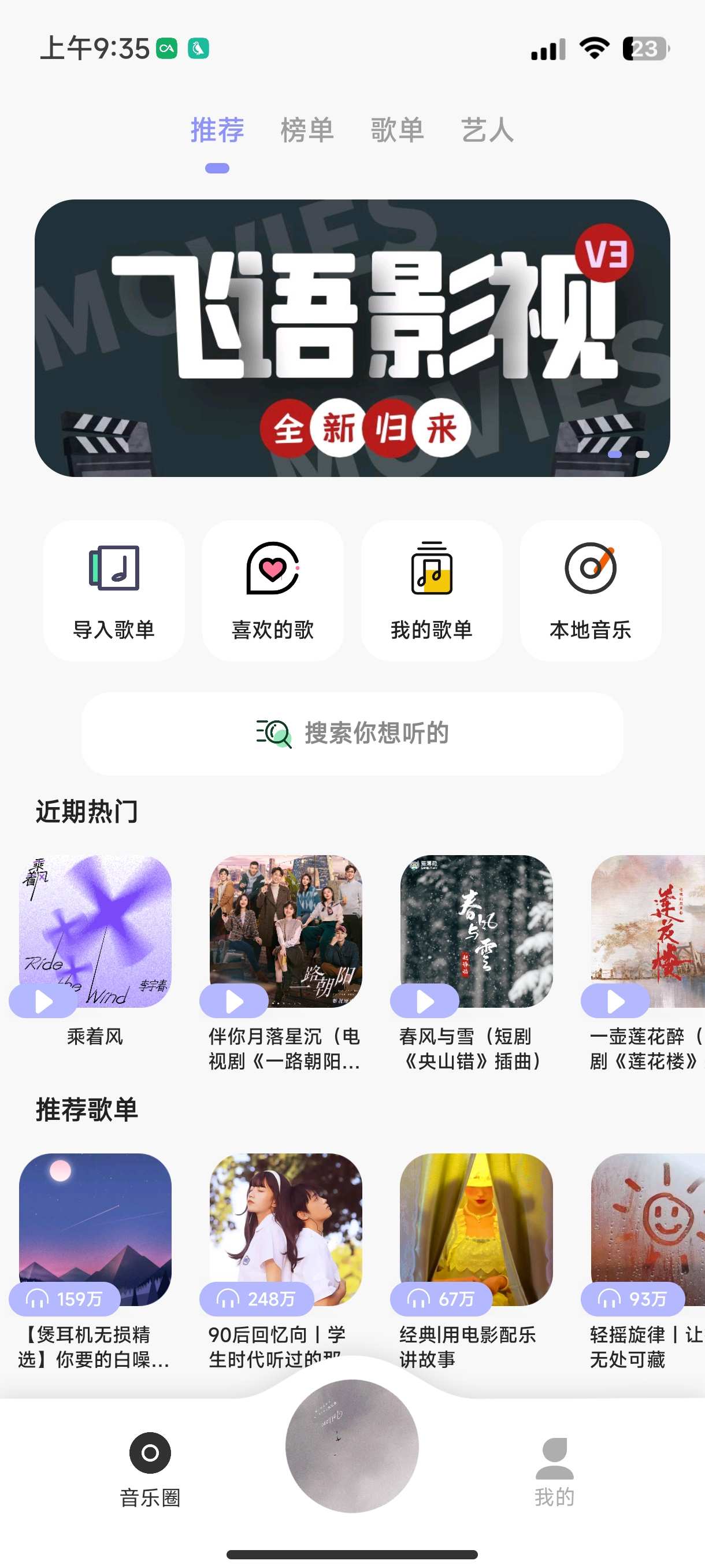Screen dimensions: 705x1568
Task: Play 伴你月落星沉 from 一路朝阳
Action: (233, 1001)
